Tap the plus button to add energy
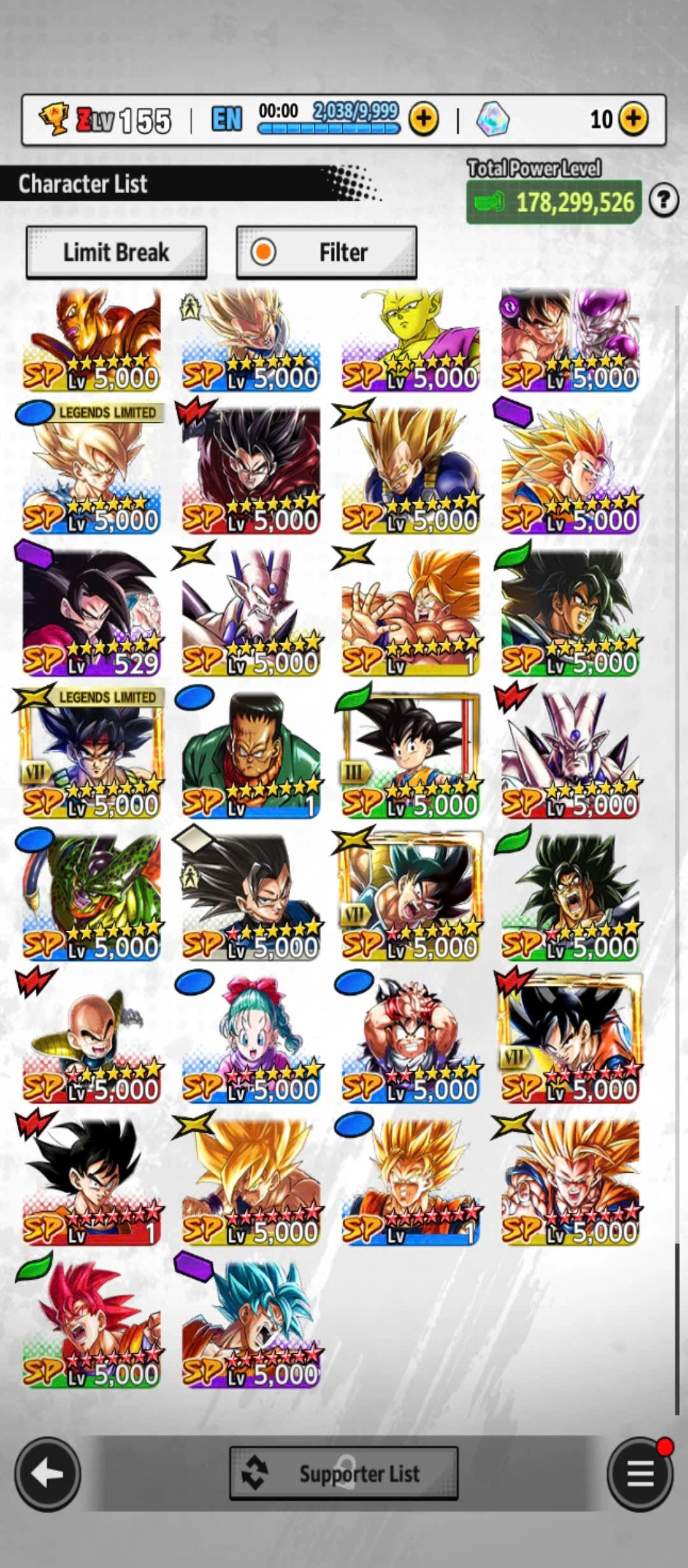 click(x=424, y=119)
